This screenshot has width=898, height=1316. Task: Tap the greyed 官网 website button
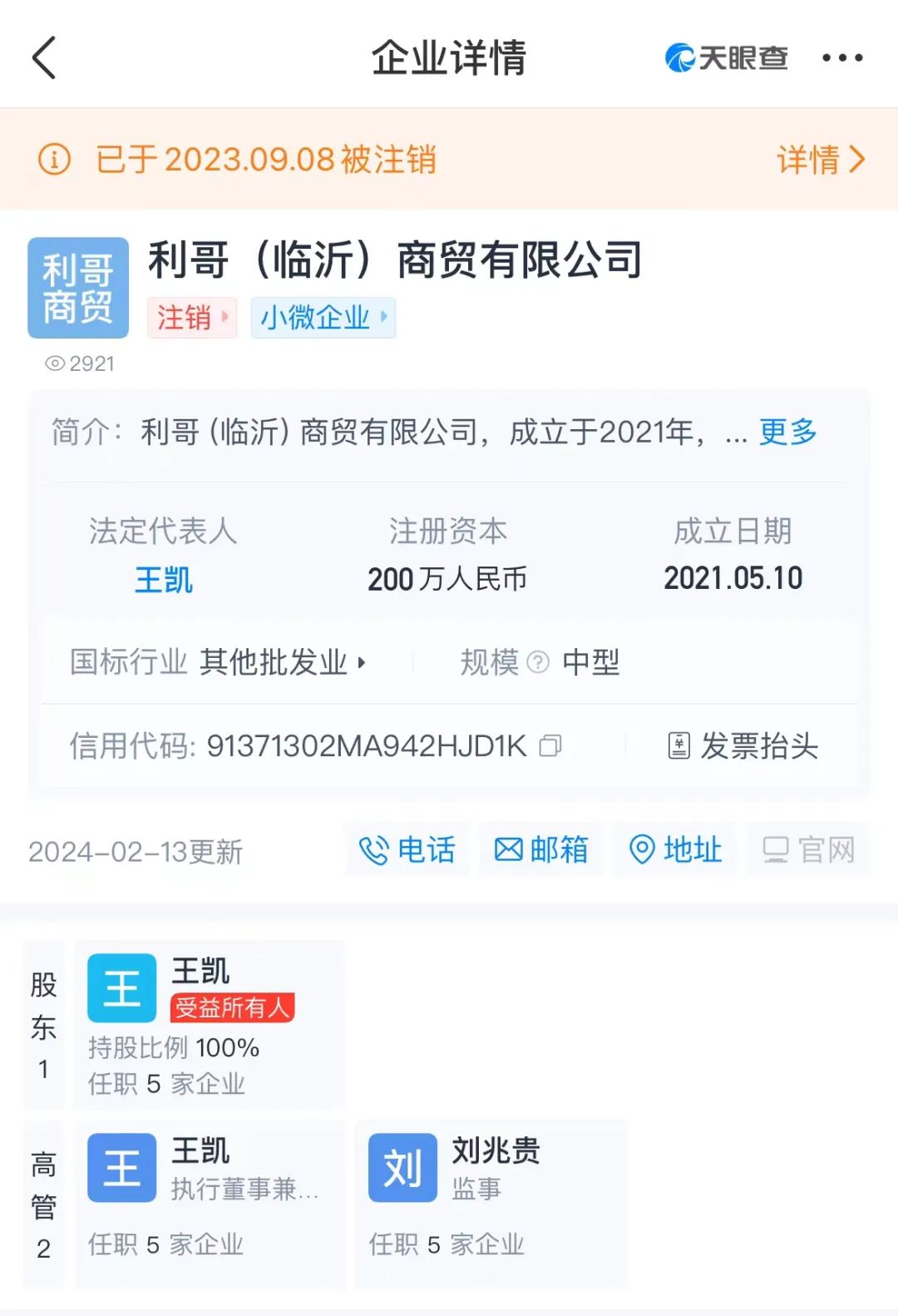point(808,849)
